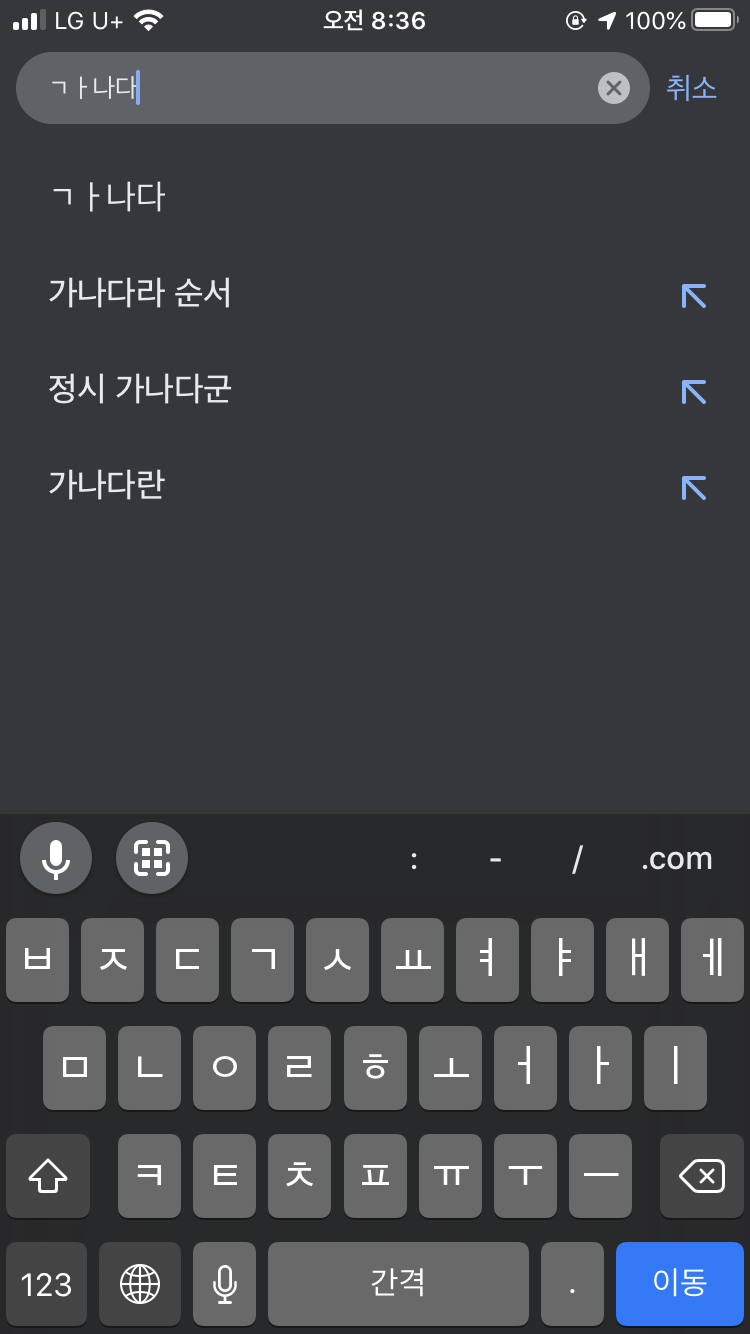
Task: Insert the slash shortcut
Action: 576,859
